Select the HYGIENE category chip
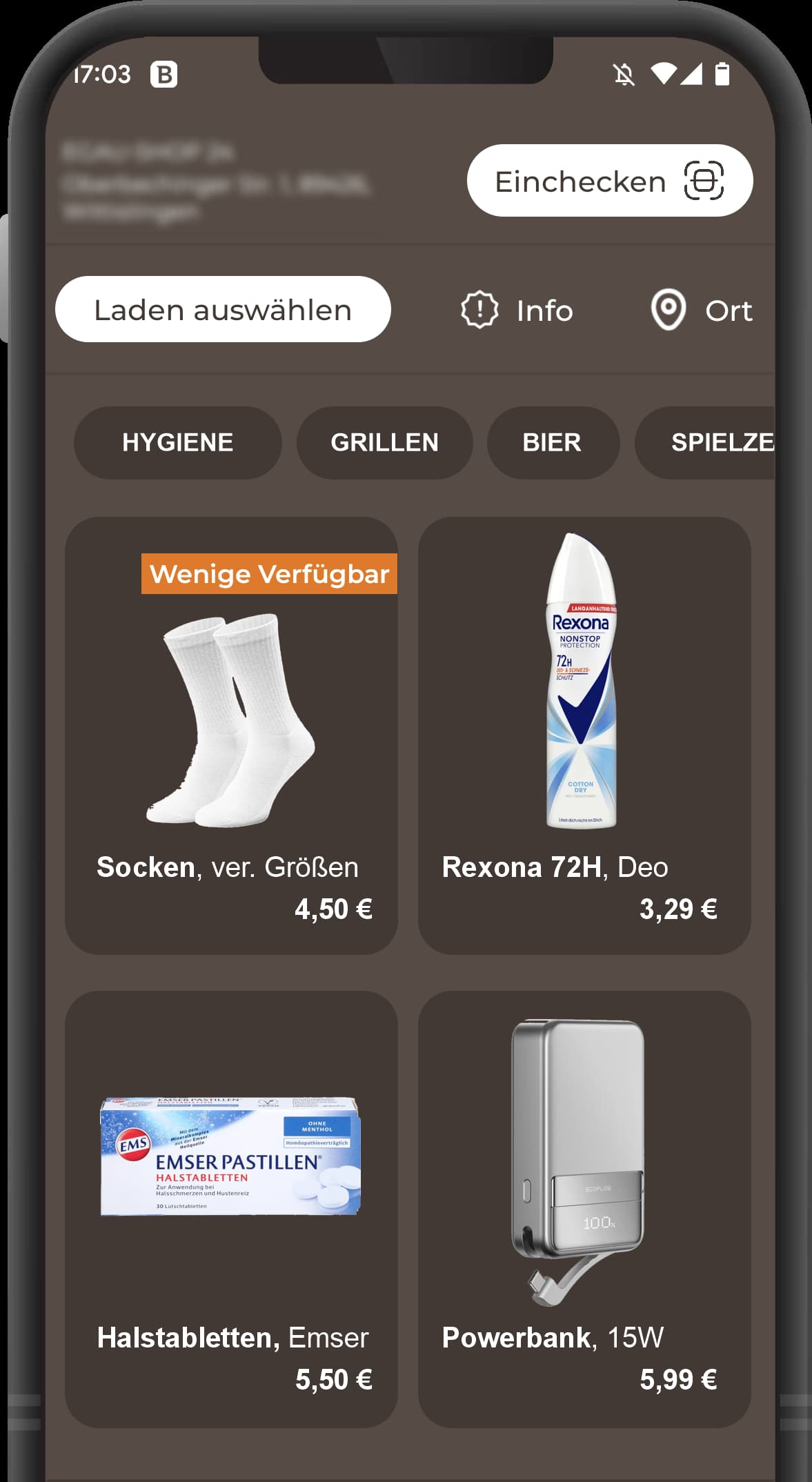 [x=177, y=442]
